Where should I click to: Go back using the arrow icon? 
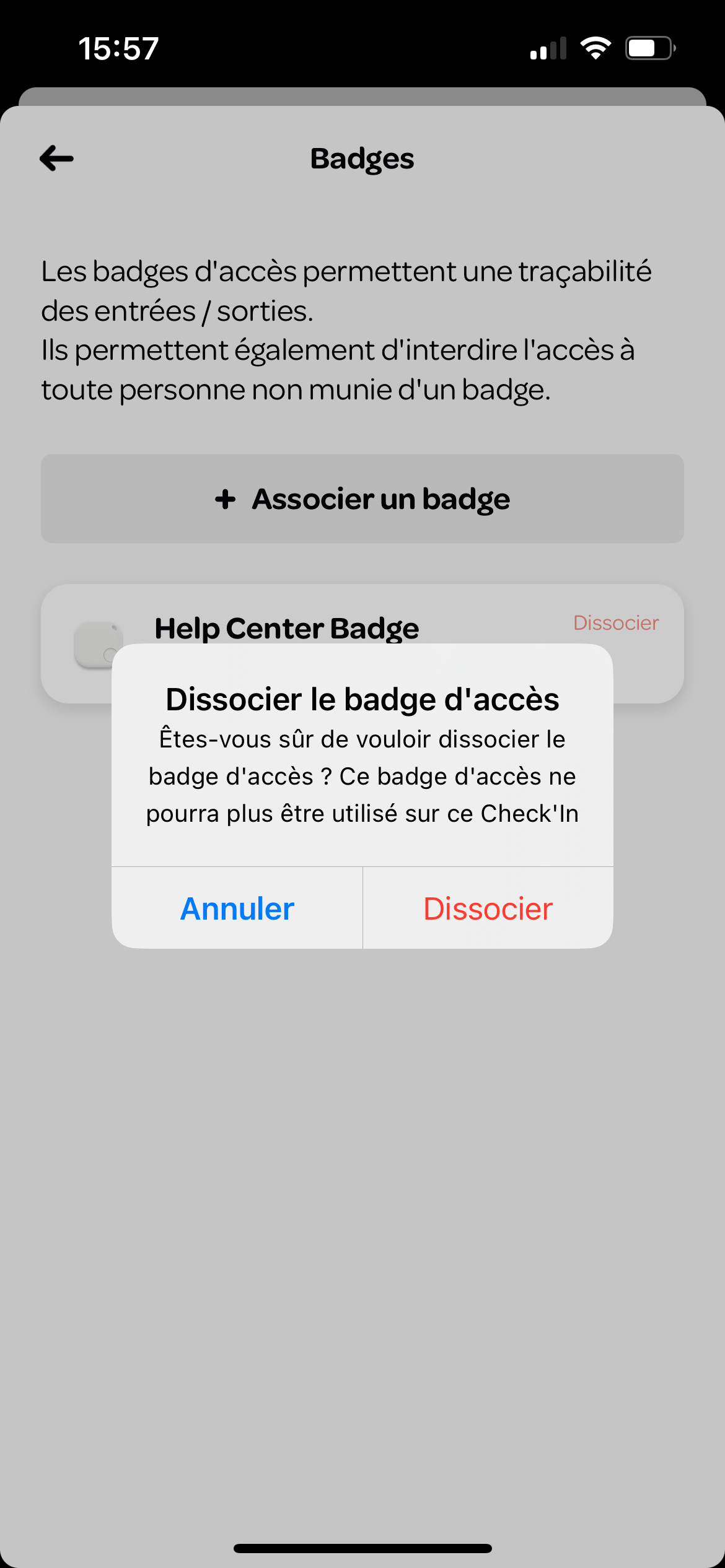[56, 159]
